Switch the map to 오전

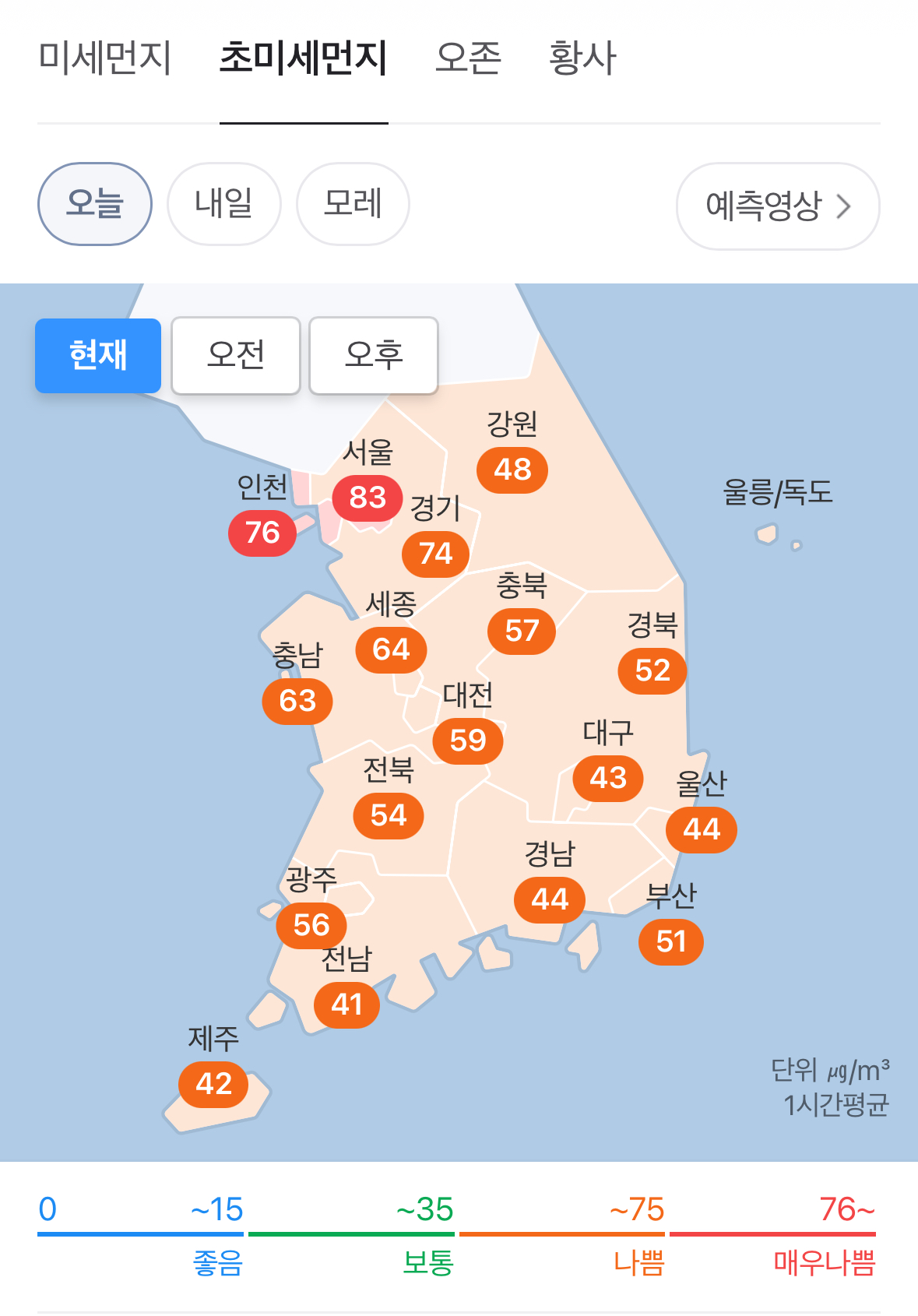pyautogui.click(x=236, y=355)
